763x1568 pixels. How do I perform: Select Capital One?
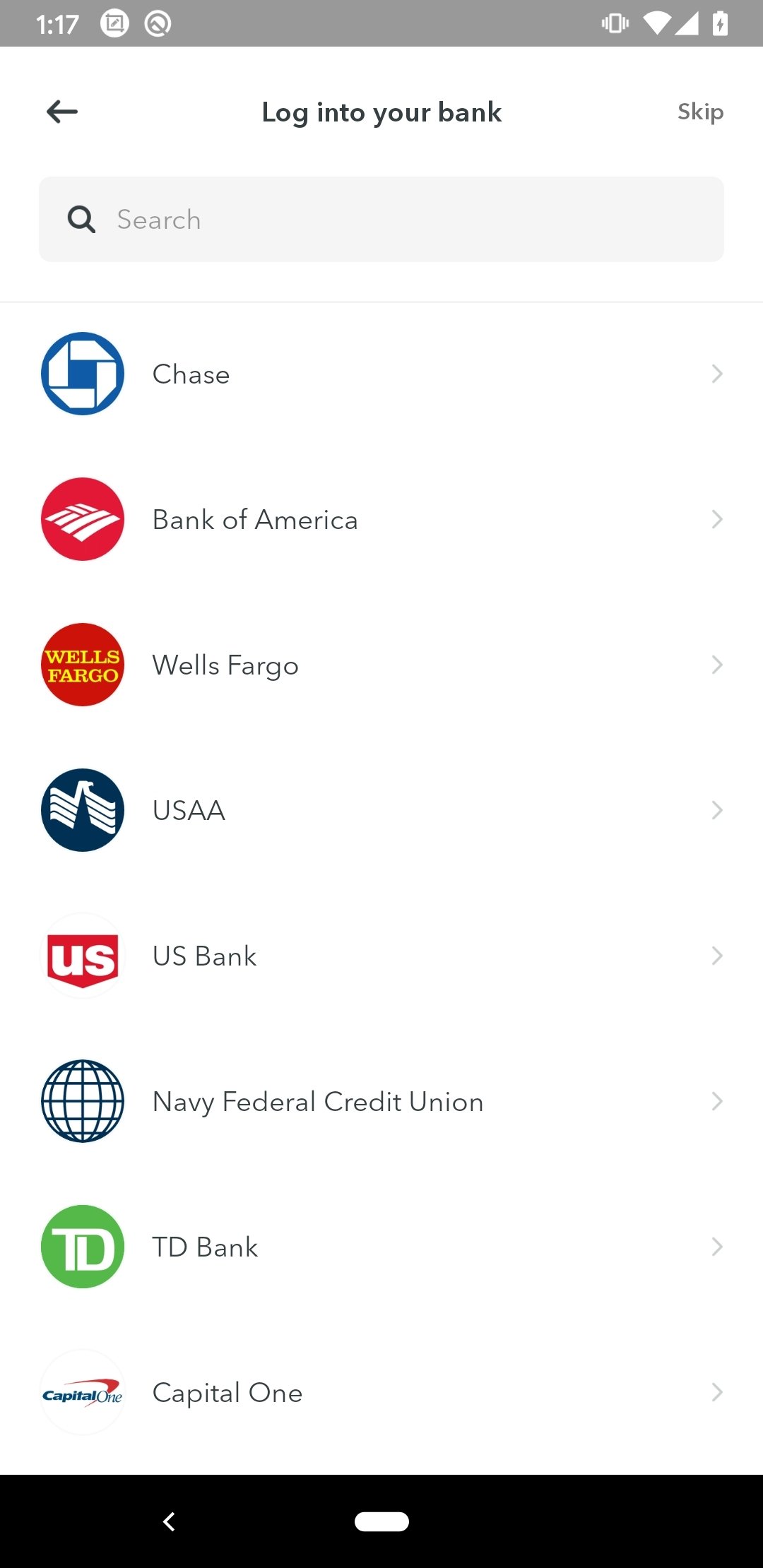click(381, 1392)
